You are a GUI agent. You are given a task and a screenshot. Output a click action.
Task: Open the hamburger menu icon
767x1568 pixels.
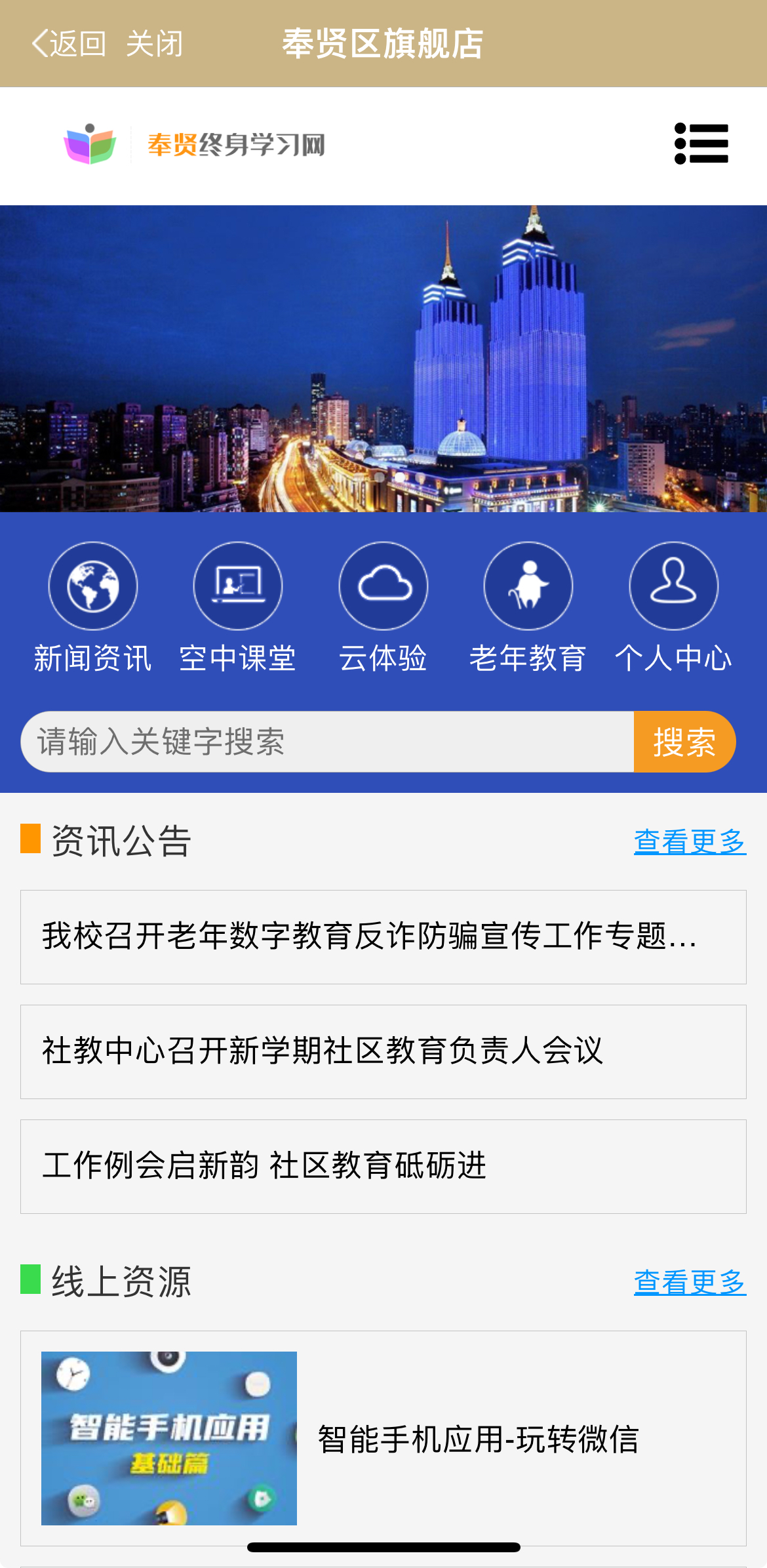pos(701,144)
